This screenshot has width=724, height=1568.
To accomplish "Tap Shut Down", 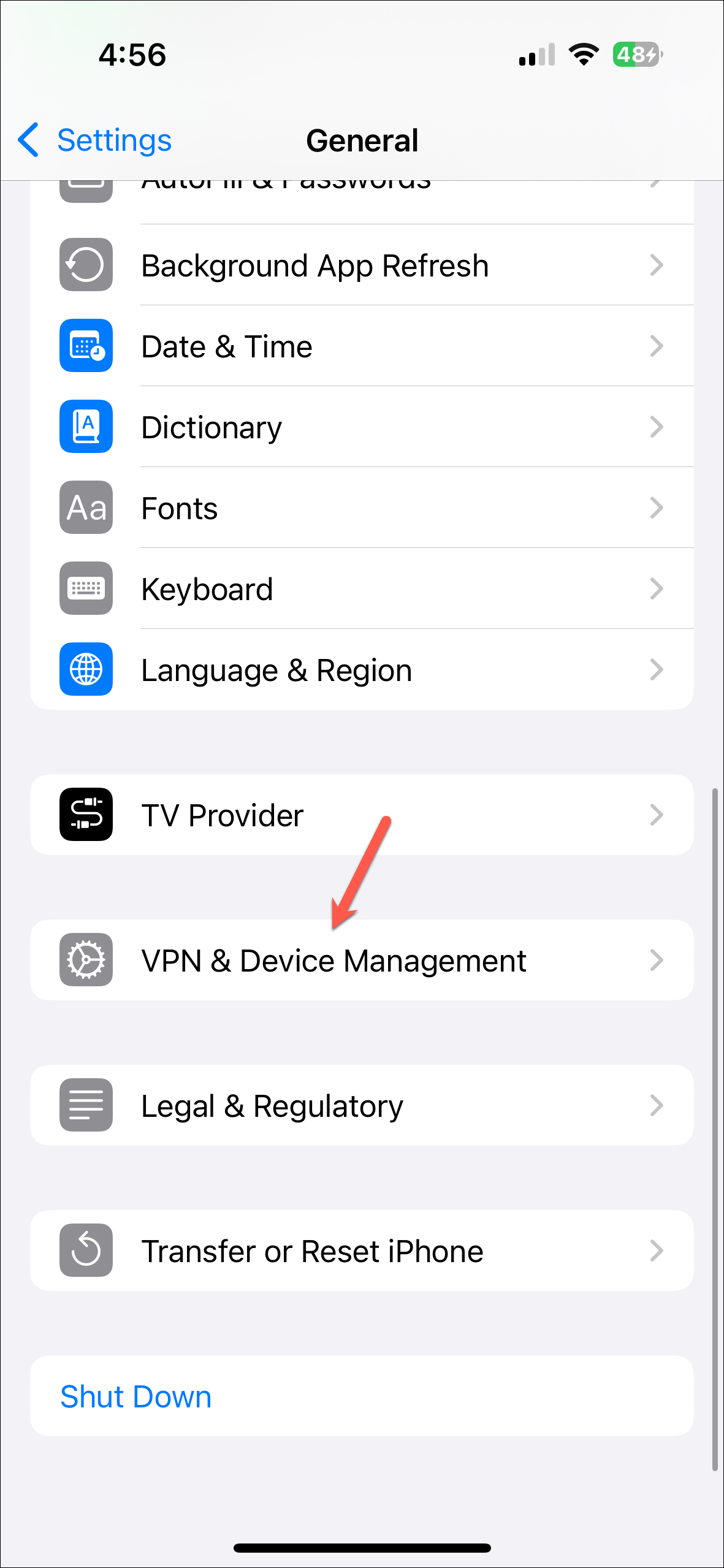I will (x=136, y=1396).
